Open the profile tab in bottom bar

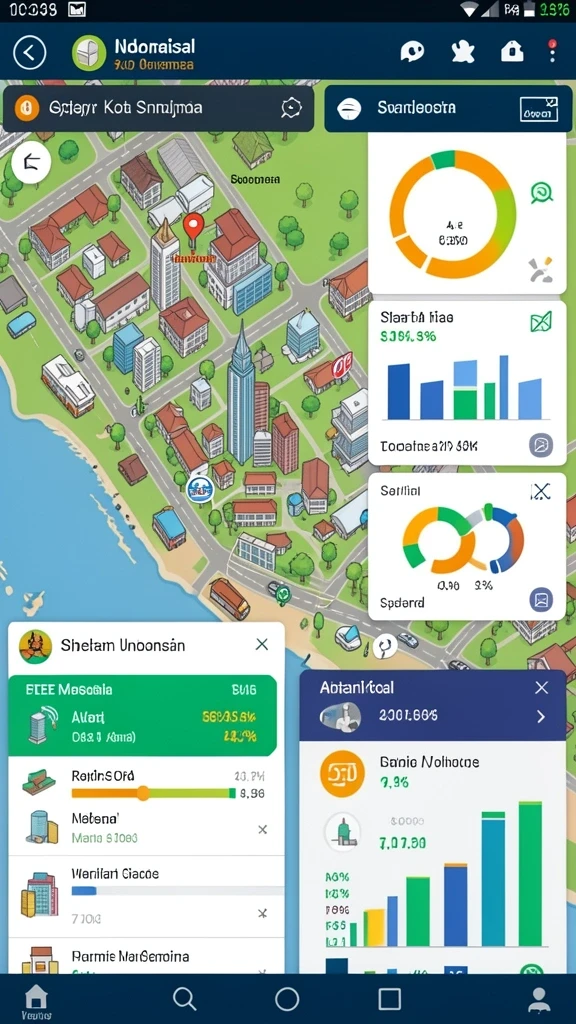(x=538, y=999)
